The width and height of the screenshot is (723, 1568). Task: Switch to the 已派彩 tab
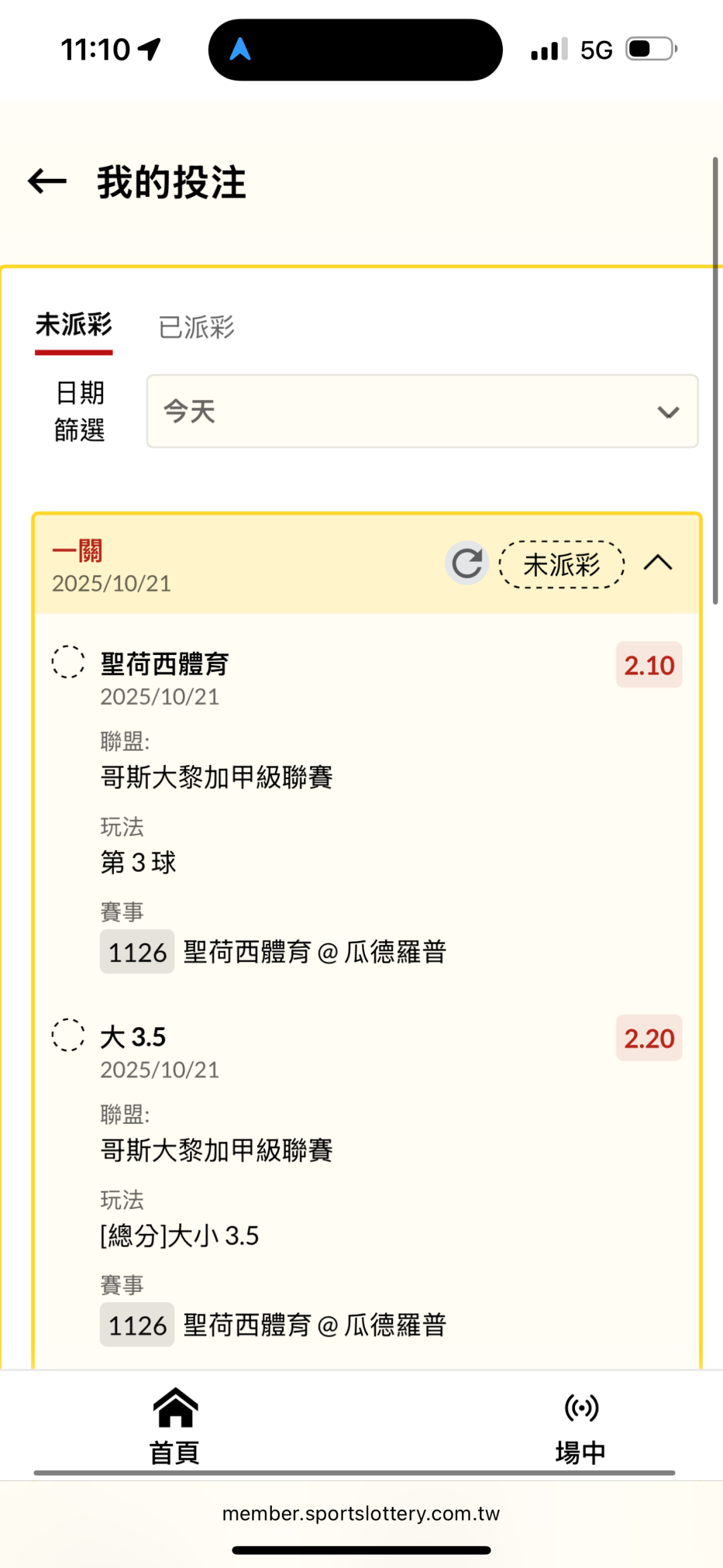coord(196,328)
